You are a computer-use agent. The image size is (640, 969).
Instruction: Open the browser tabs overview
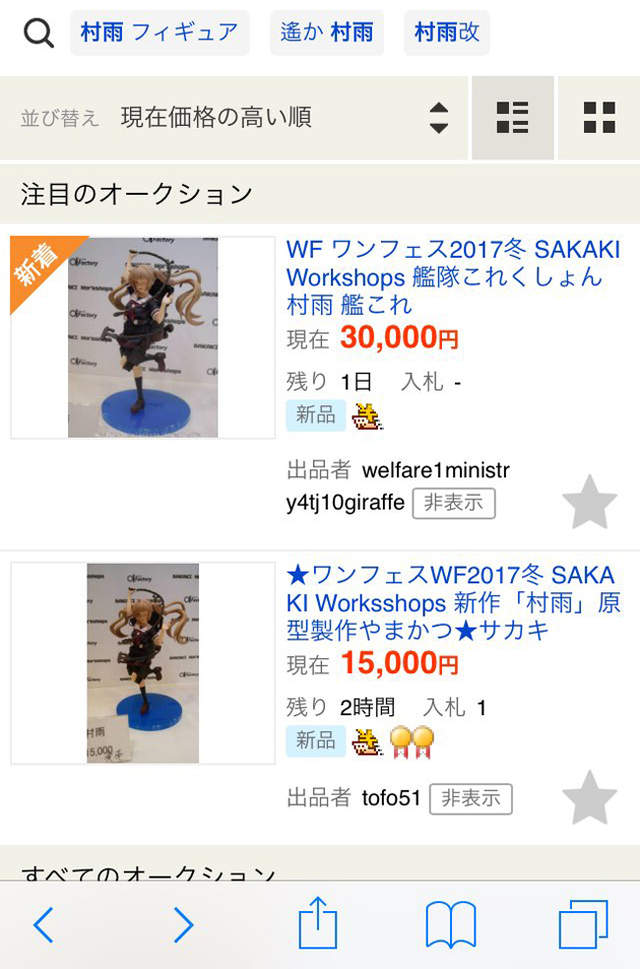coord(582,925)
